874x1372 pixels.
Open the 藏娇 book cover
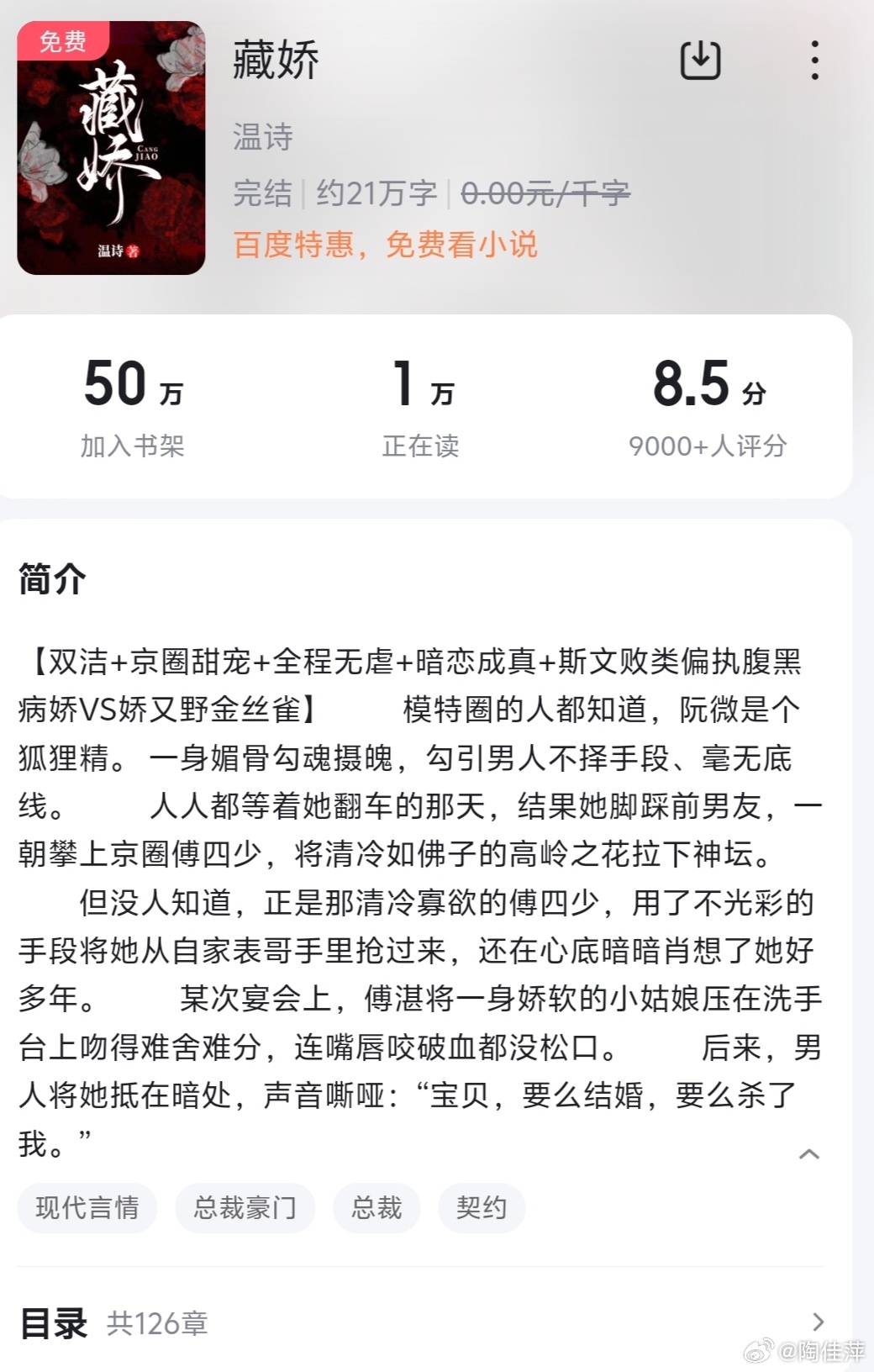tap(111, 148)
